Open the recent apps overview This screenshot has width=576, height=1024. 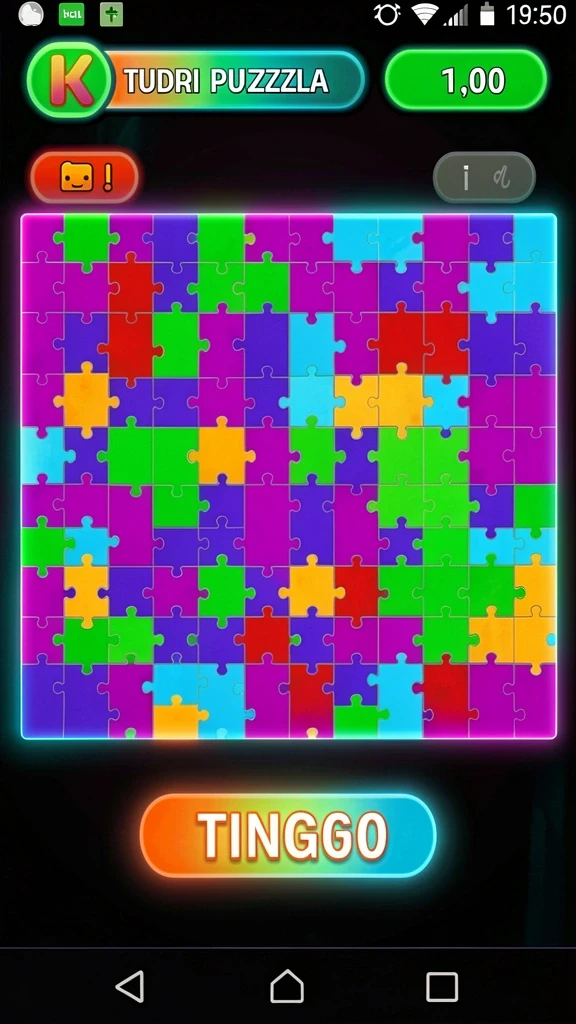coord(442,987)
